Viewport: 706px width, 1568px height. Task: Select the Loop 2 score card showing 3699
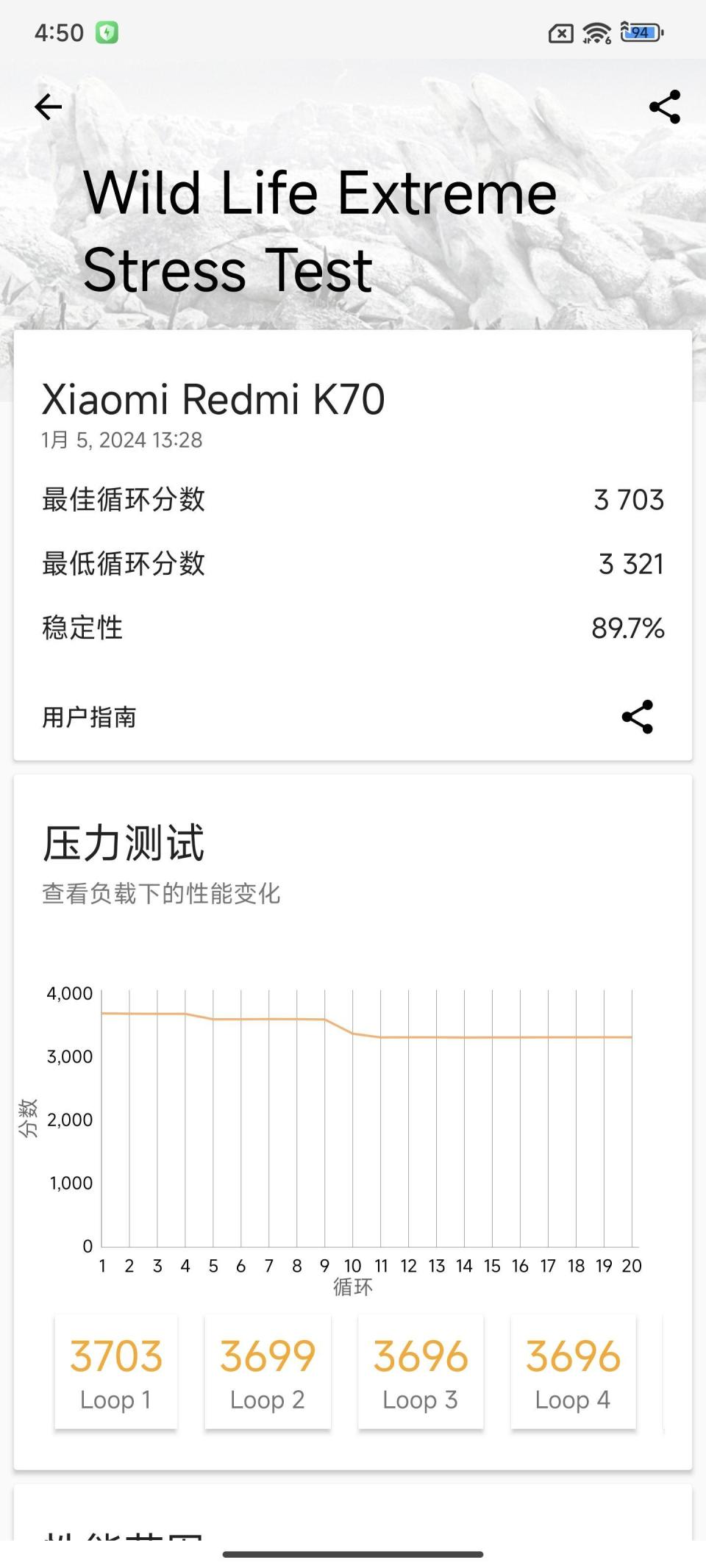pyautogui.click(x=268, y=1372)
